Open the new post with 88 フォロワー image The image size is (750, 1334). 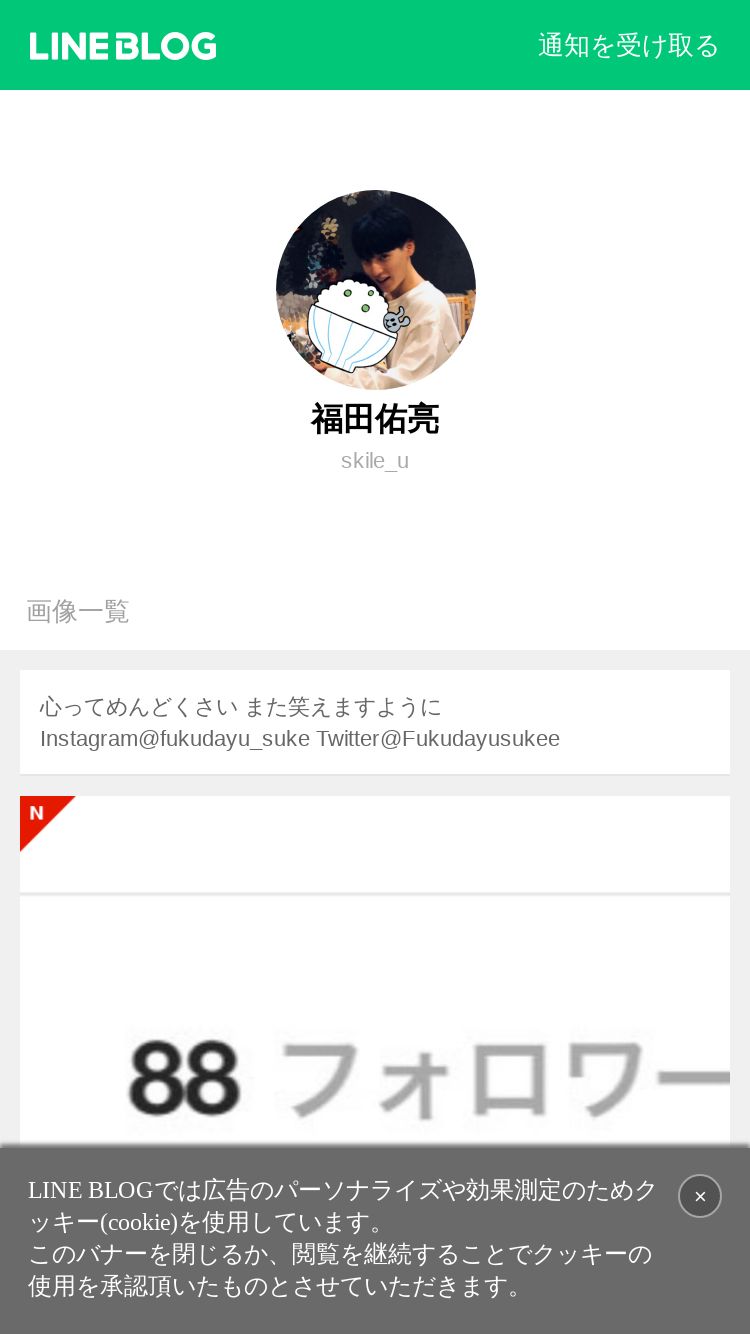[375, 1021]
